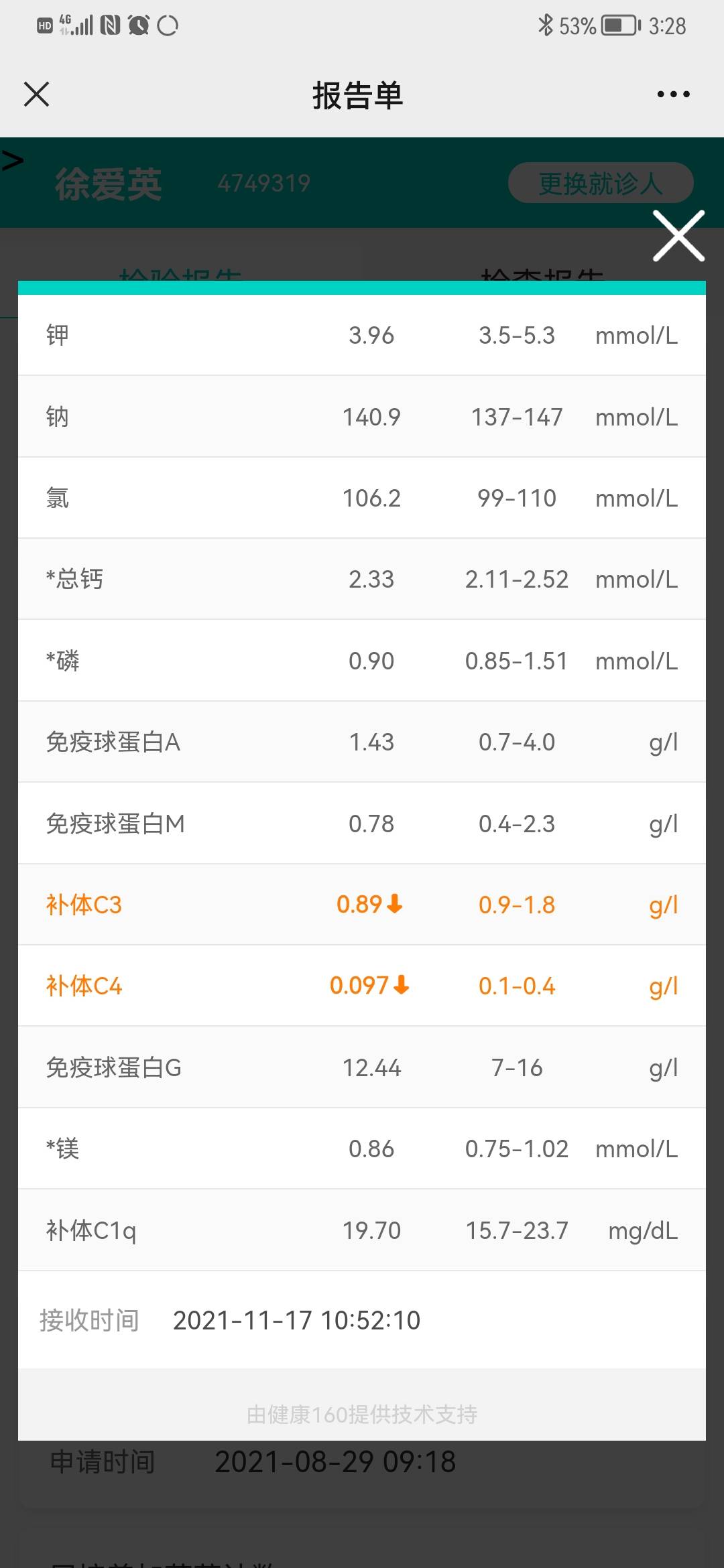
Task: Tap the patient ID 4749319
Action: coord(263,182)
